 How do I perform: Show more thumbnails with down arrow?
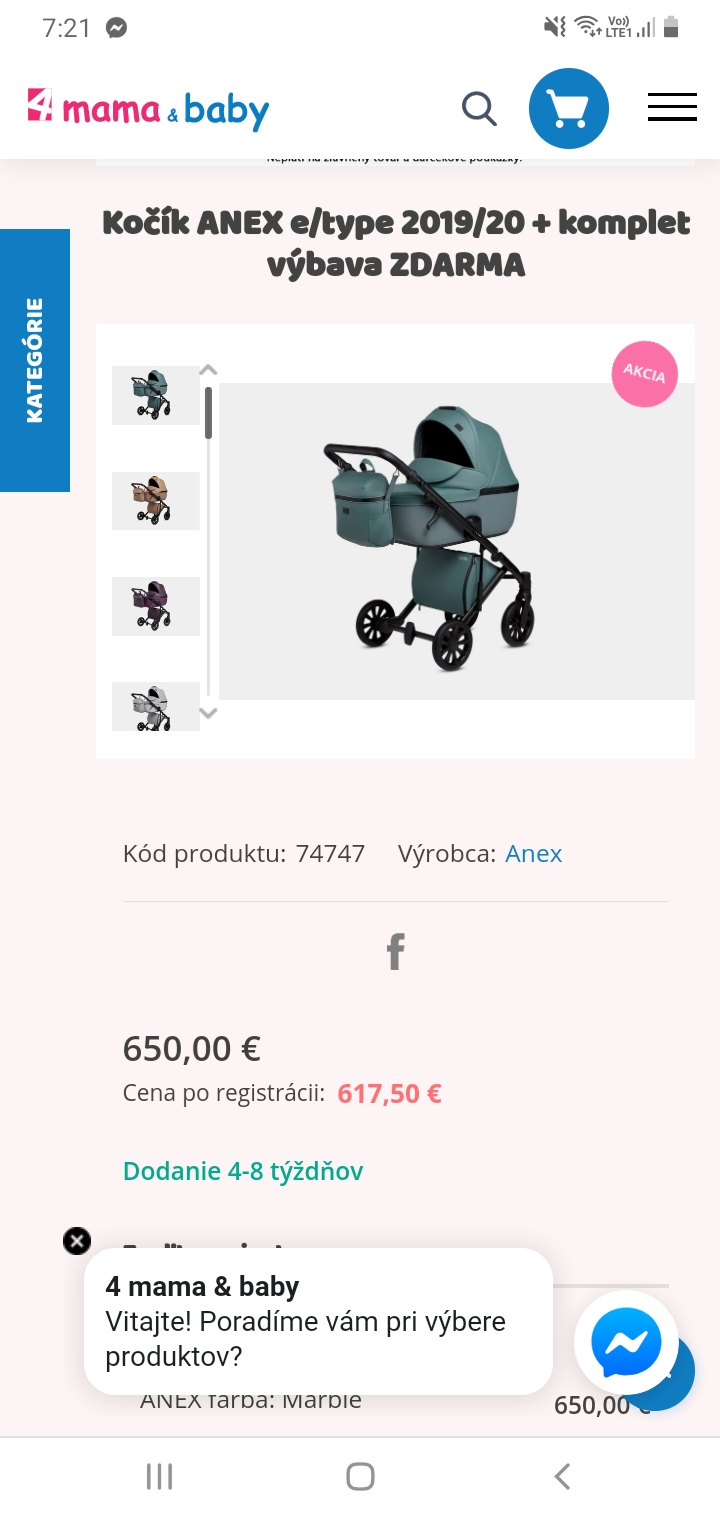[208, 713]
